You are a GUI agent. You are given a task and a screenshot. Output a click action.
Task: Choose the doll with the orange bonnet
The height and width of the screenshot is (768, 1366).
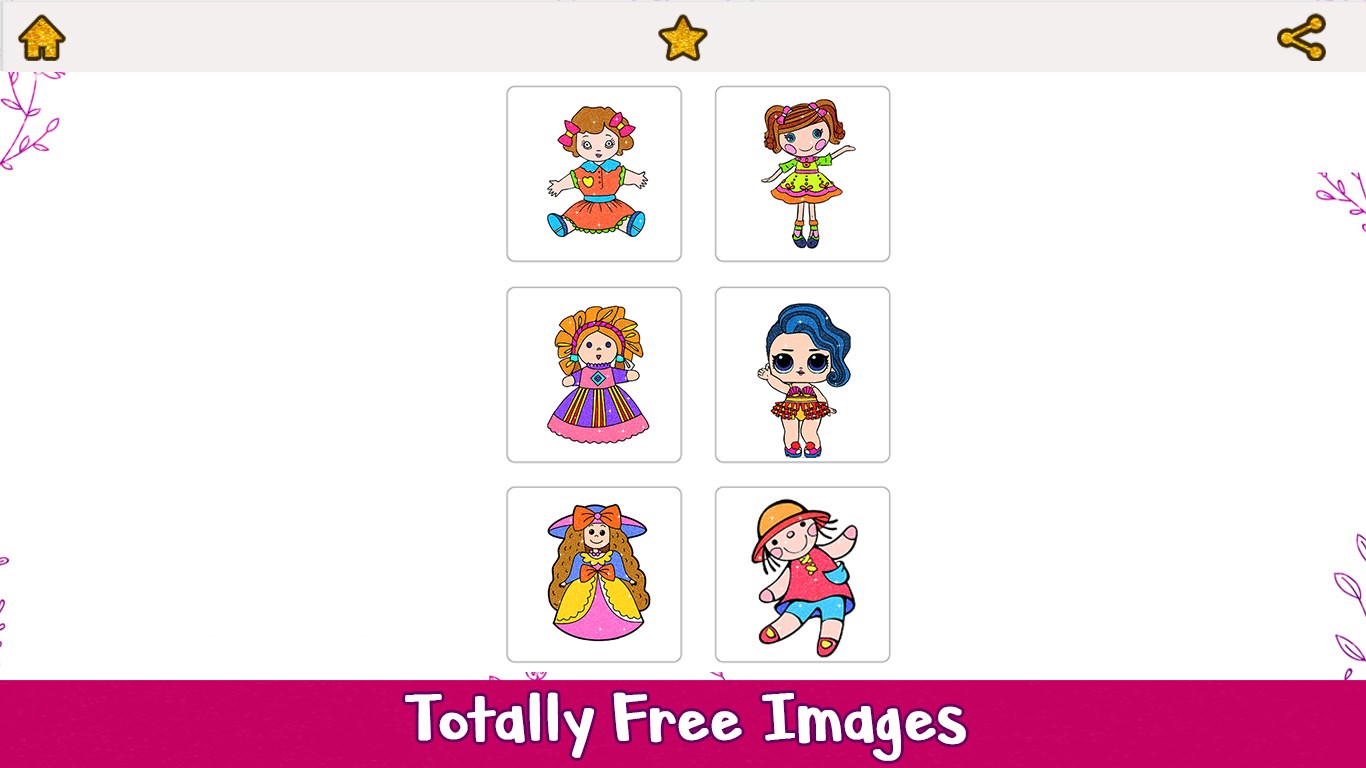pyautogui.click(x=594, y=375)
